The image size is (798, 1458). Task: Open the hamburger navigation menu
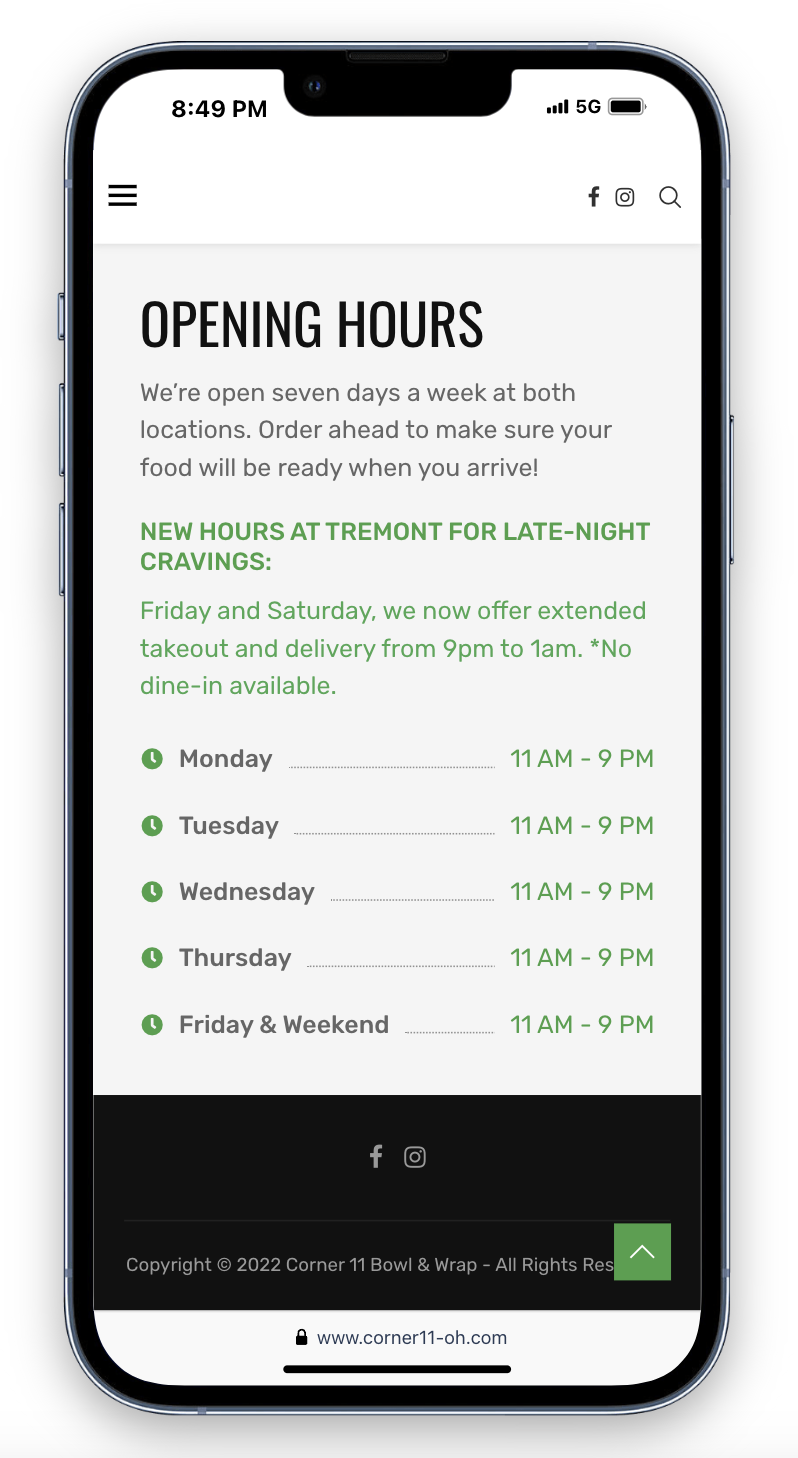click(x=123, y=196)
